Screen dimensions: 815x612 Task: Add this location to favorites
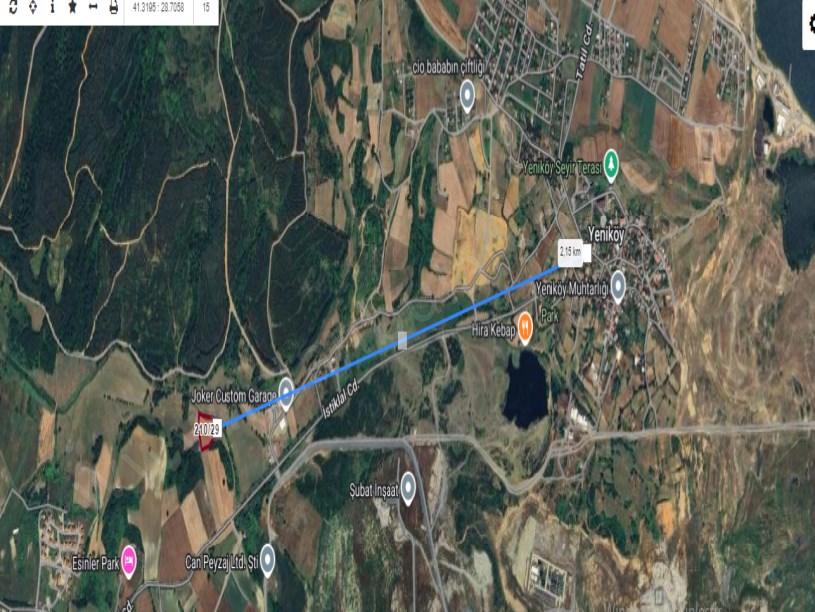tap(72, 7)
